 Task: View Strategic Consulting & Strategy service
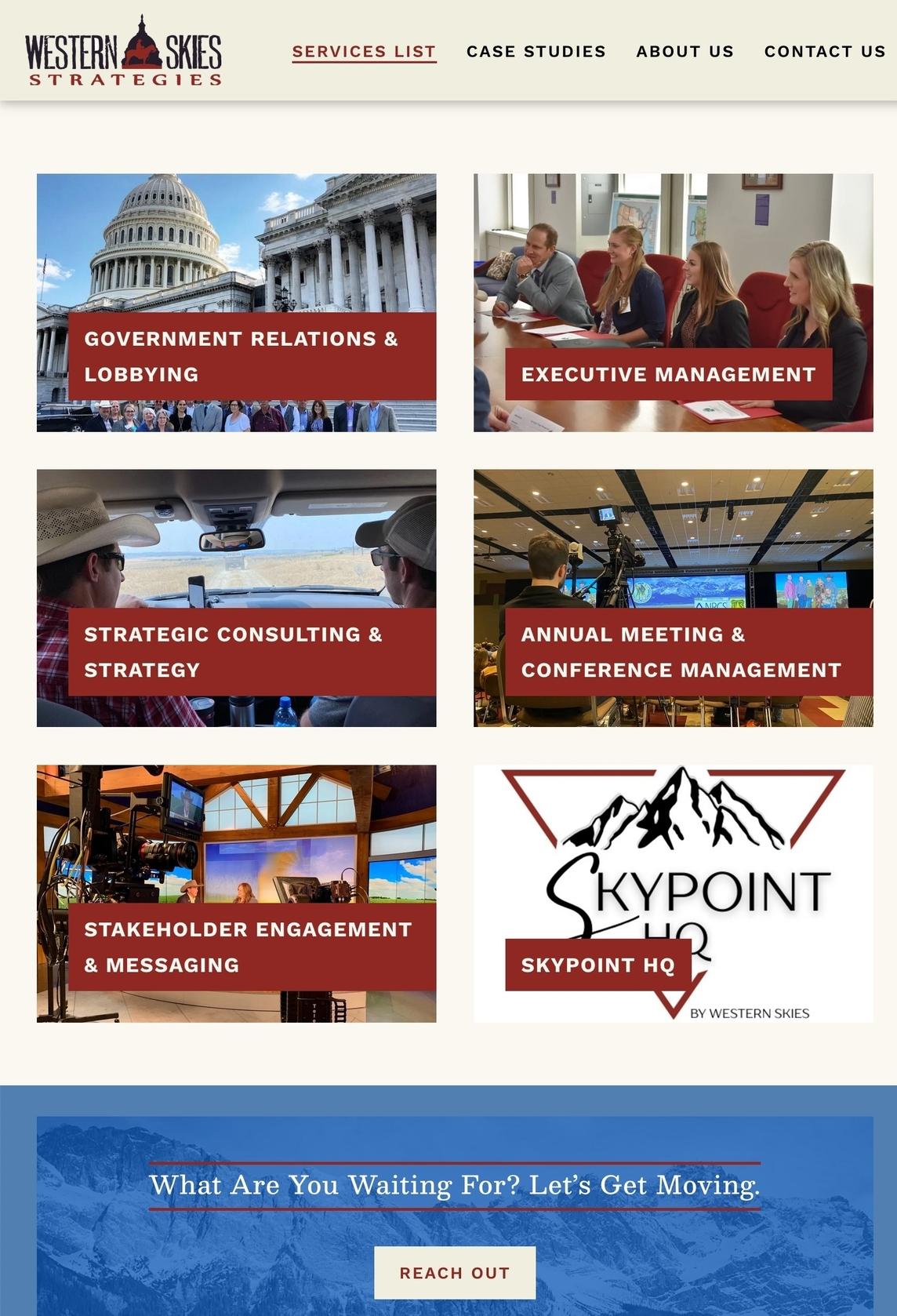click(236, 598)
